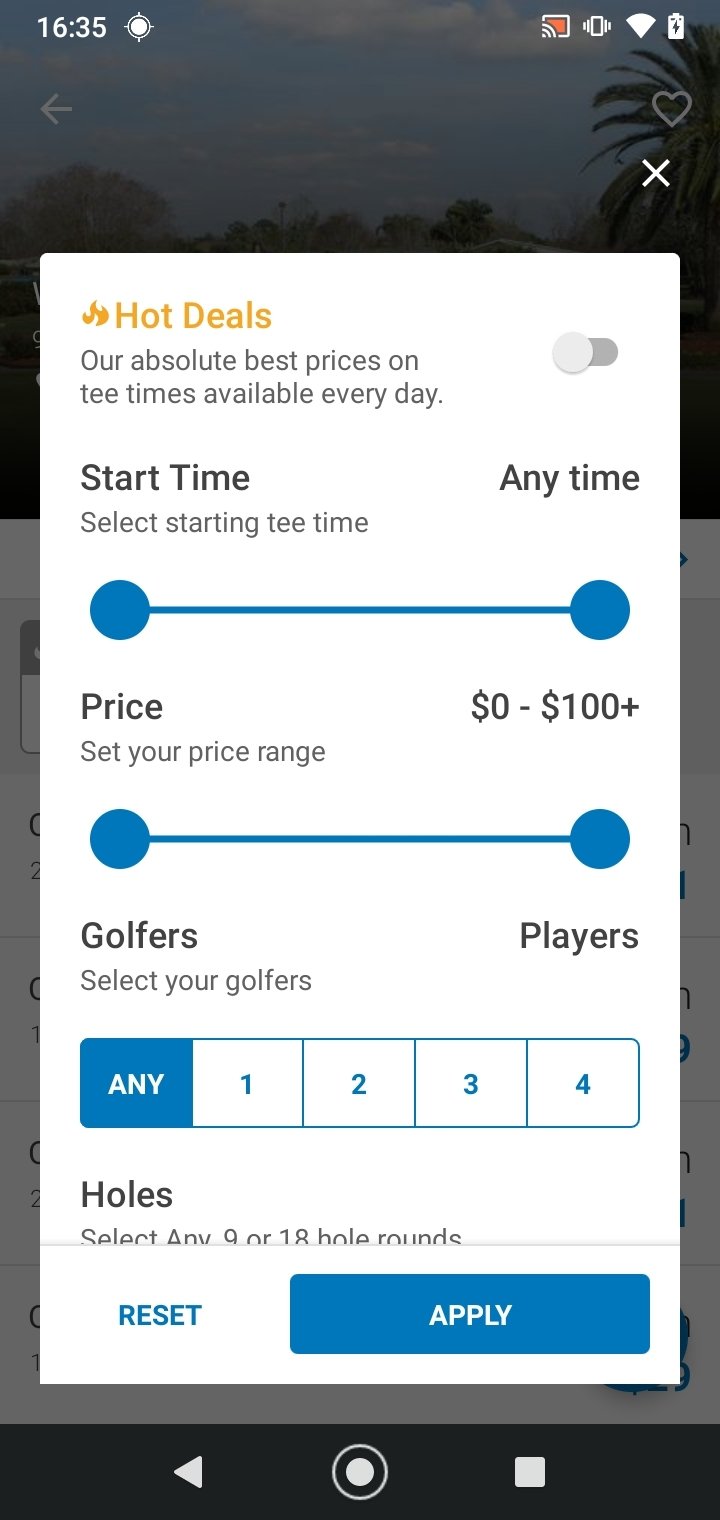Apply the selected filters
Image resolution: width=720 pixels, height=1520 pixels.
click(470, 1314)
